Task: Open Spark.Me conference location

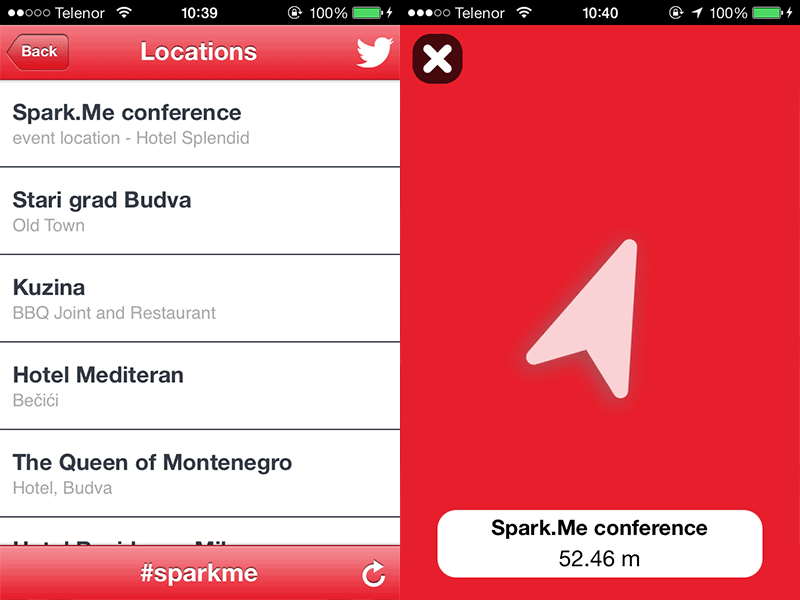Action: click(x=200, y=123)
